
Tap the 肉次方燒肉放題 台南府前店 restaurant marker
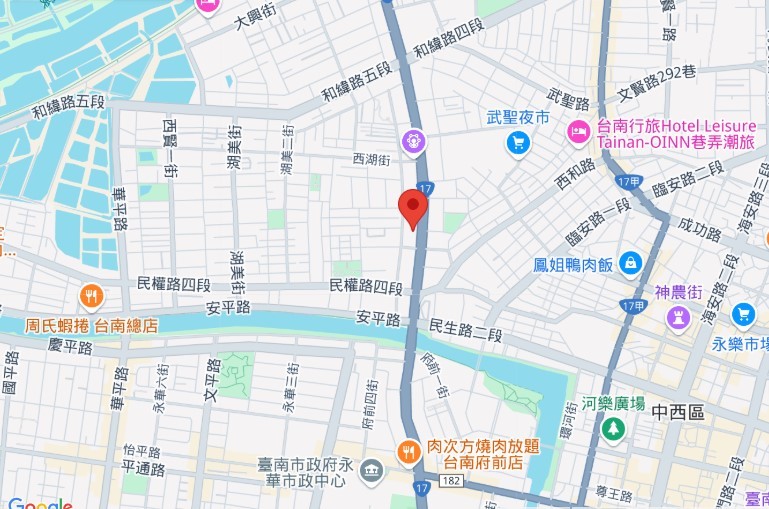[408, 453]
